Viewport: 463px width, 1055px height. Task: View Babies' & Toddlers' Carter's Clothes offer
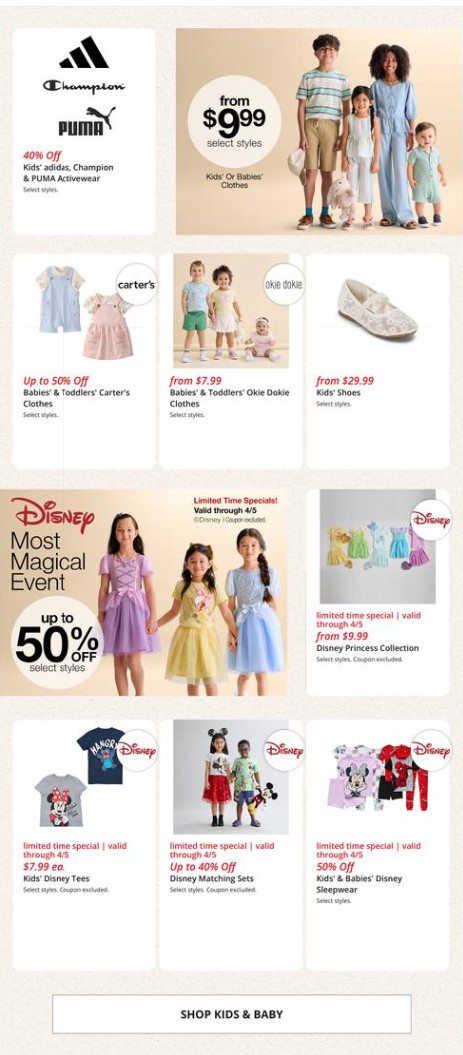click(x=84, y=361)
